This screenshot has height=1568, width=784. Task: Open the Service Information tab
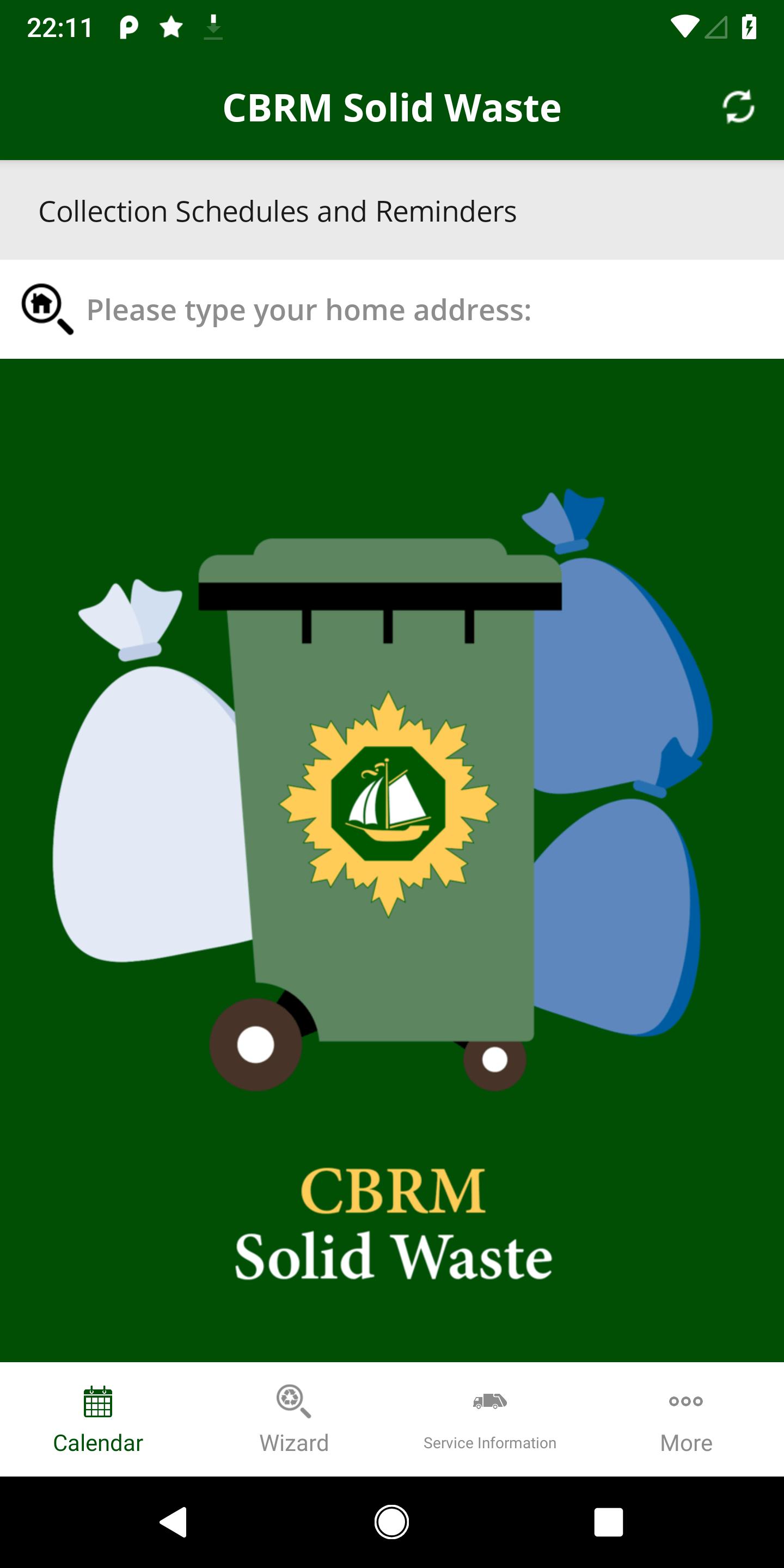(490, 1420)
